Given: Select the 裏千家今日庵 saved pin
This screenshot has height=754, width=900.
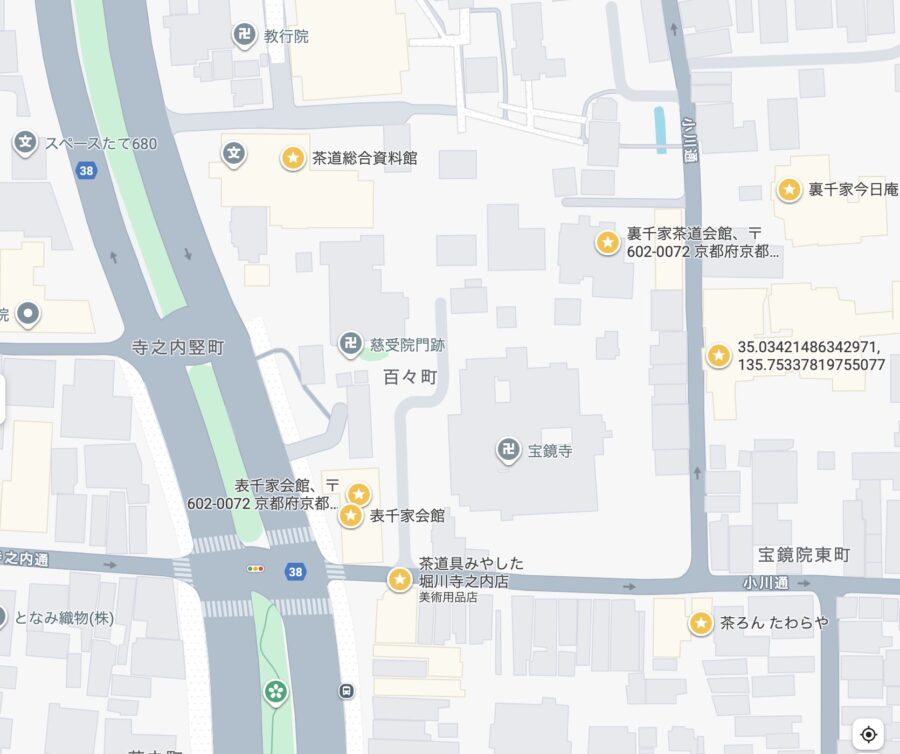Looking at the screenshot, I should coord(790,189).
